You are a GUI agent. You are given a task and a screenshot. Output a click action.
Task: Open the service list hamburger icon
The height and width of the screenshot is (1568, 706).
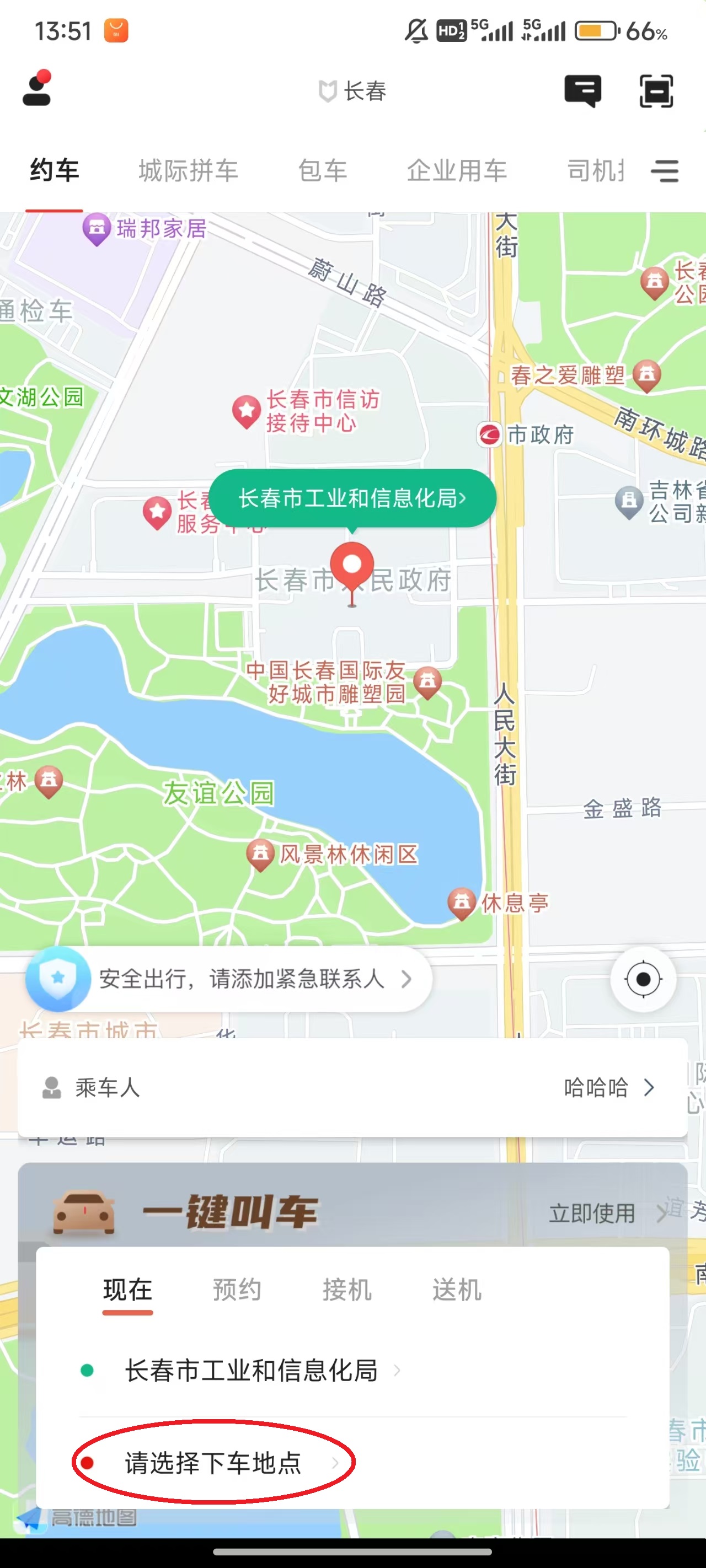coord(665,171)
